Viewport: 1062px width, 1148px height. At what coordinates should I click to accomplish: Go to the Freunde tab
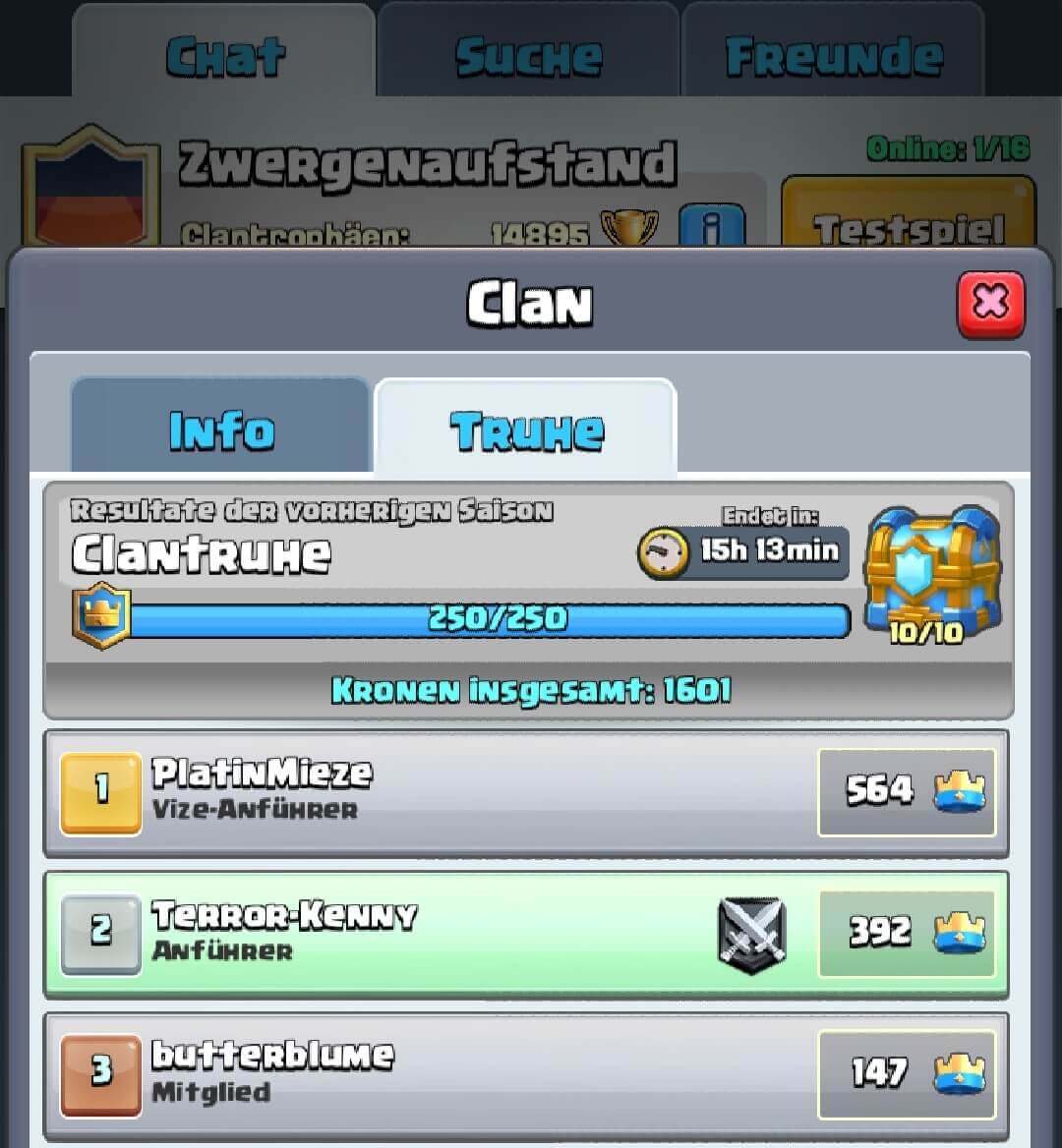click(x=832, y=55)
